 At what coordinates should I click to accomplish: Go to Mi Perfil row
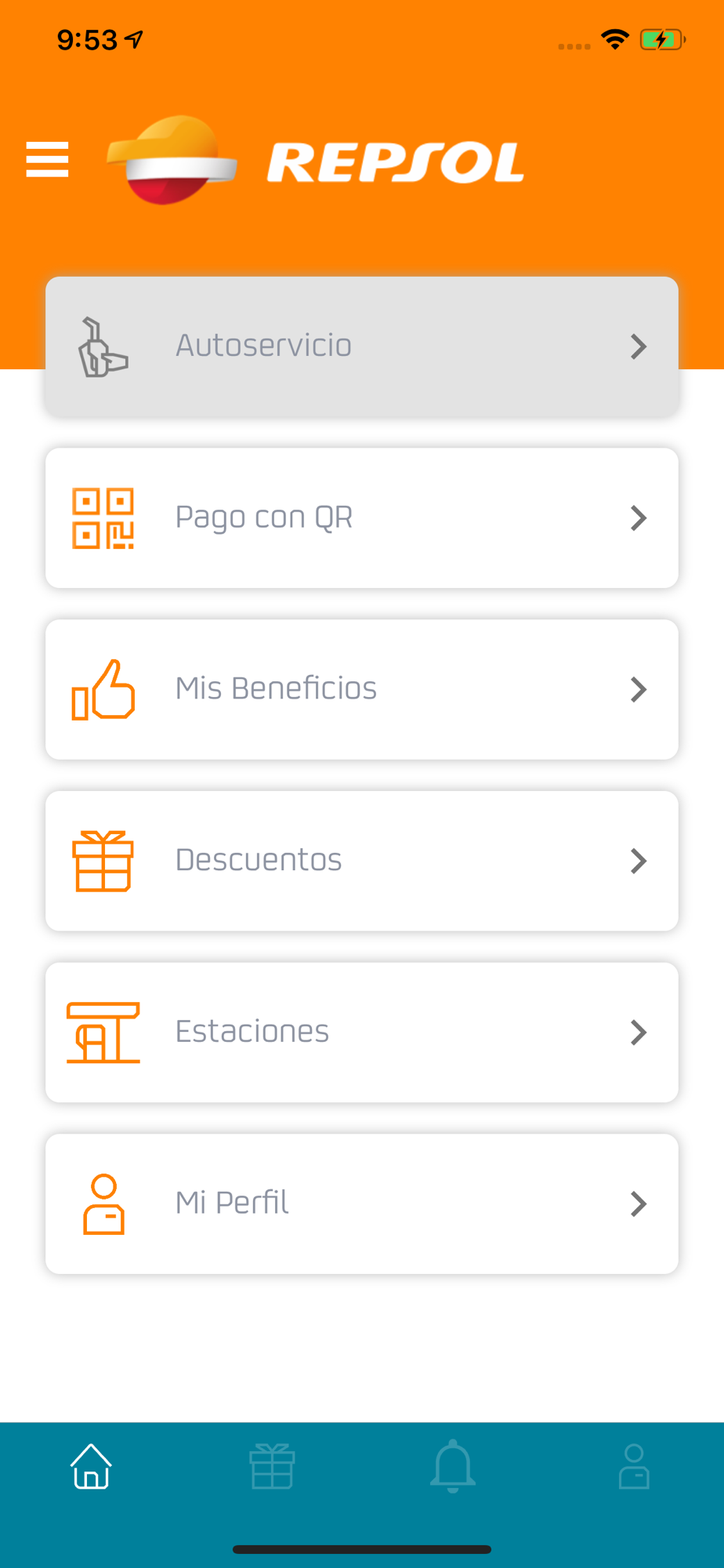tap(361, 1203)
